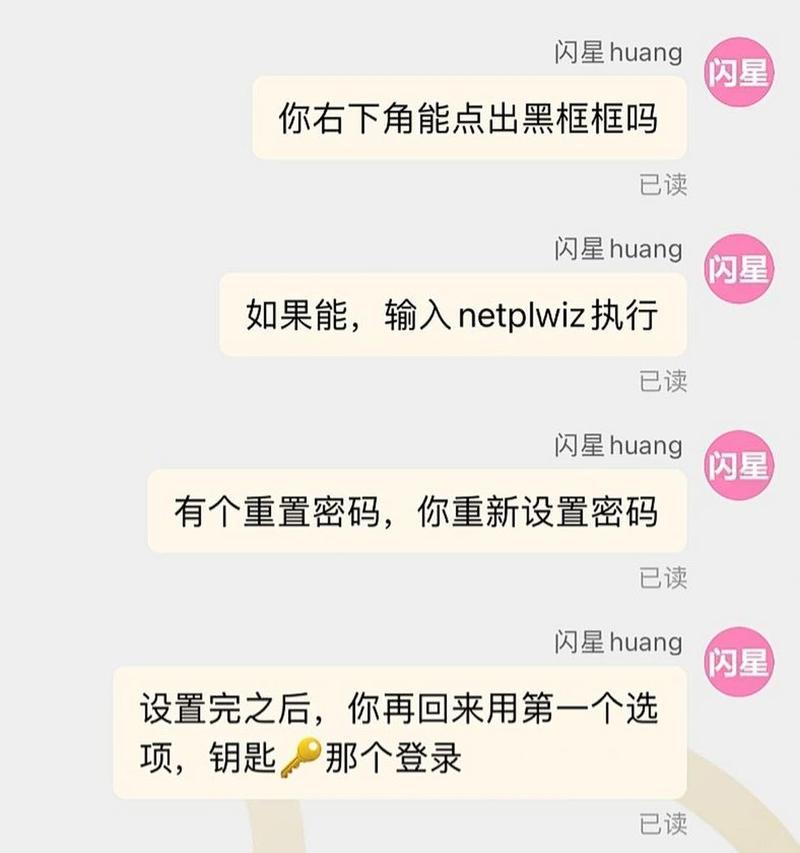Open sender avatar beside the 设置完之后 message
The height and width of the screenshot is (853, 800).
pos(740,661)
